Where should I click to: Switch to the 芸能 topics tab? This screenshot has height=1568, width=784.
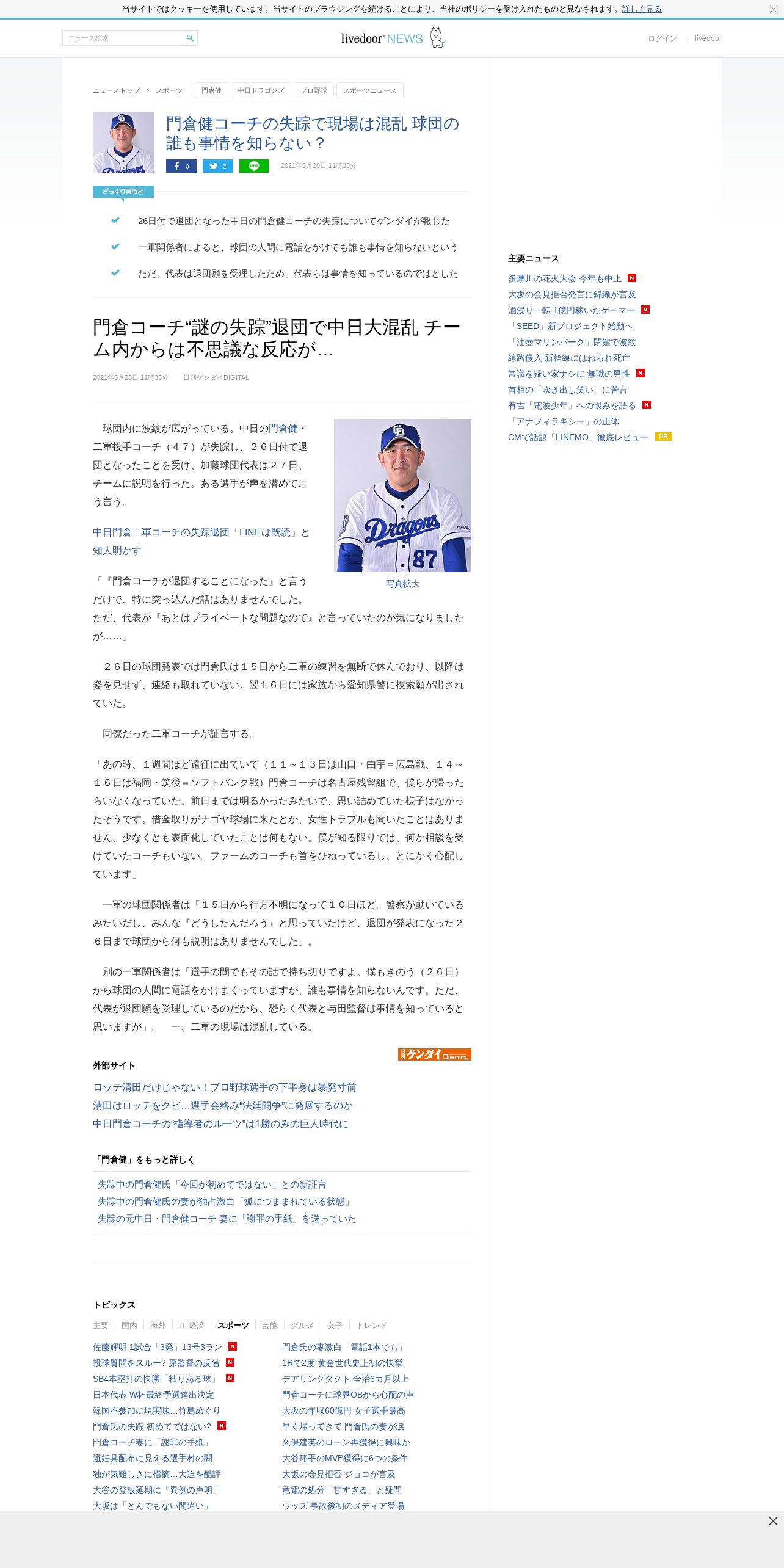click(269, 1325)
